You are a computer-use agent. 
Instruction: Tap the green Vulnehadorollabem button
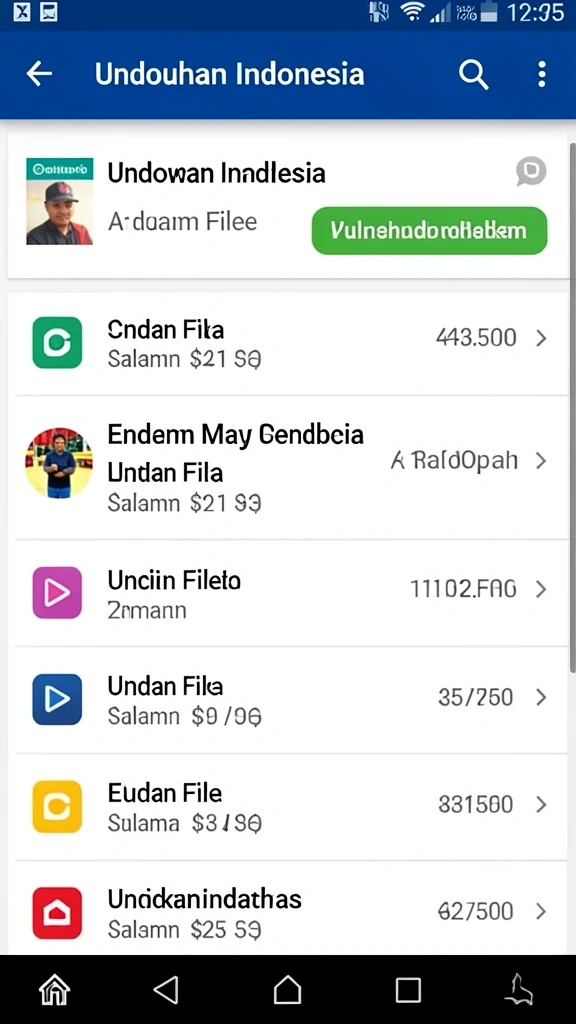coord(429,231)
